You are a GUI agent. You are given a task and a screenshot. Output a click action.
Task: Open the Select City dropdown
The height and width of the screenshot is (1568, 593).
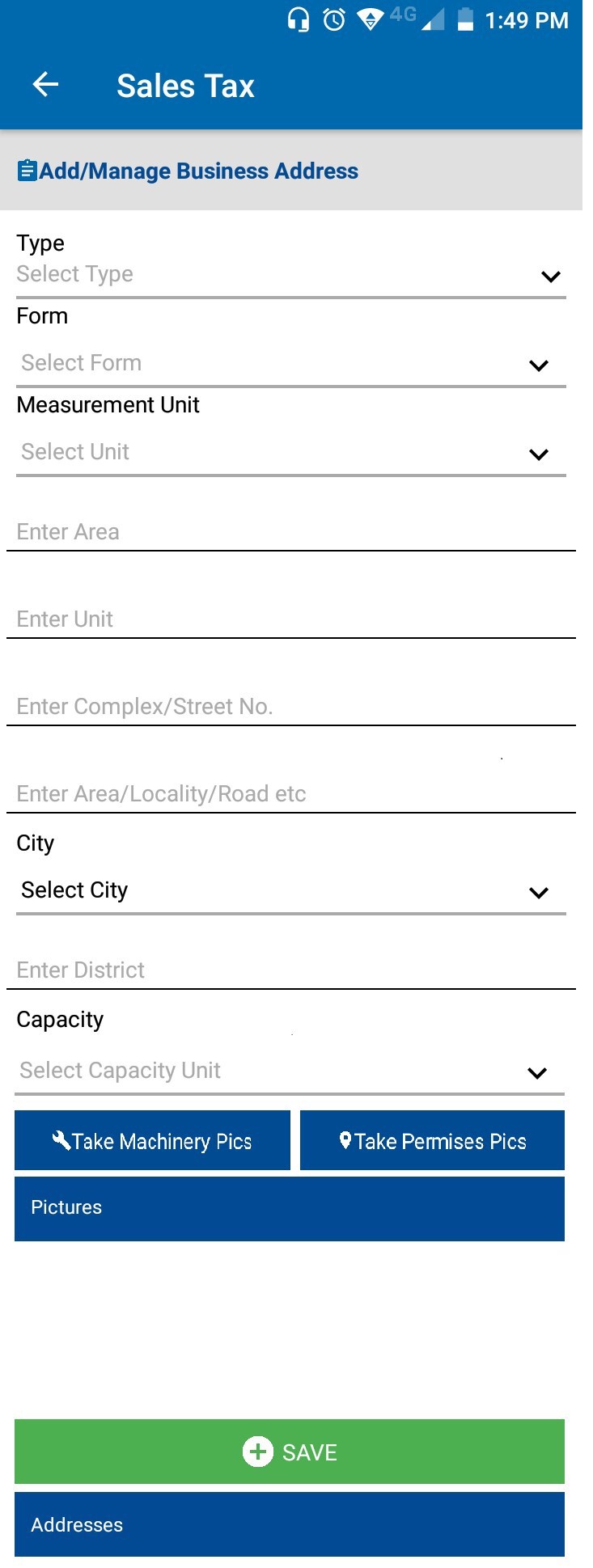pos(290,891)
